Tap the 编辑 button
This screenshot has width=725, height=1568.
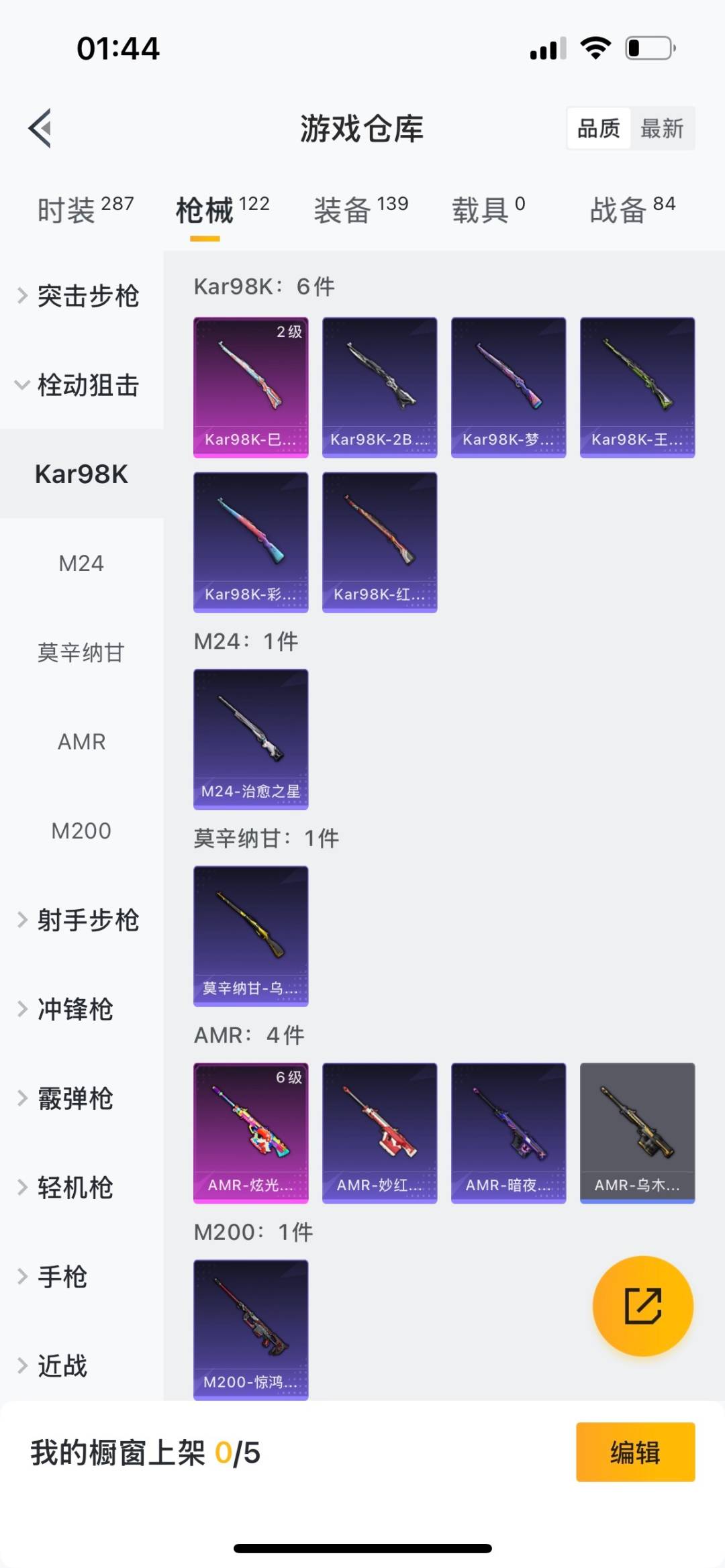click(x=635, y=1453)
